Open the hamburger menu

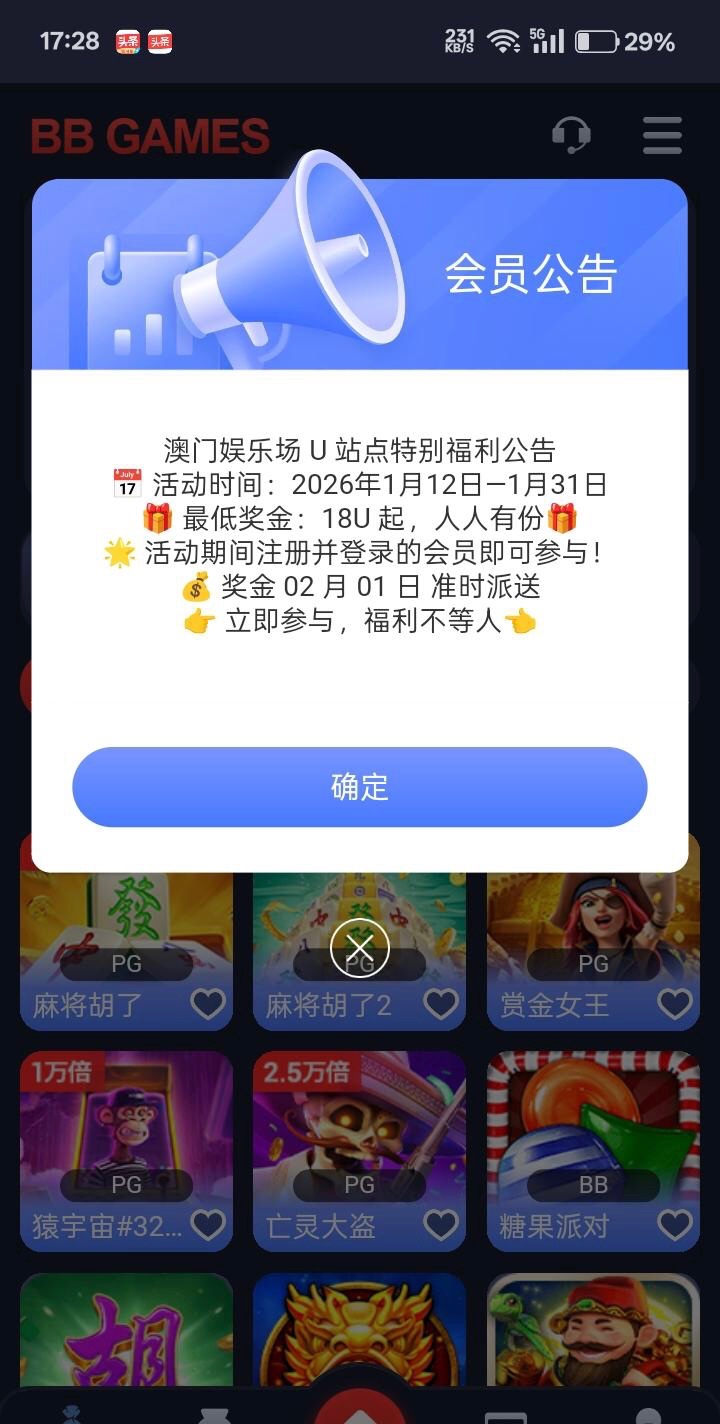coord(662,135)
